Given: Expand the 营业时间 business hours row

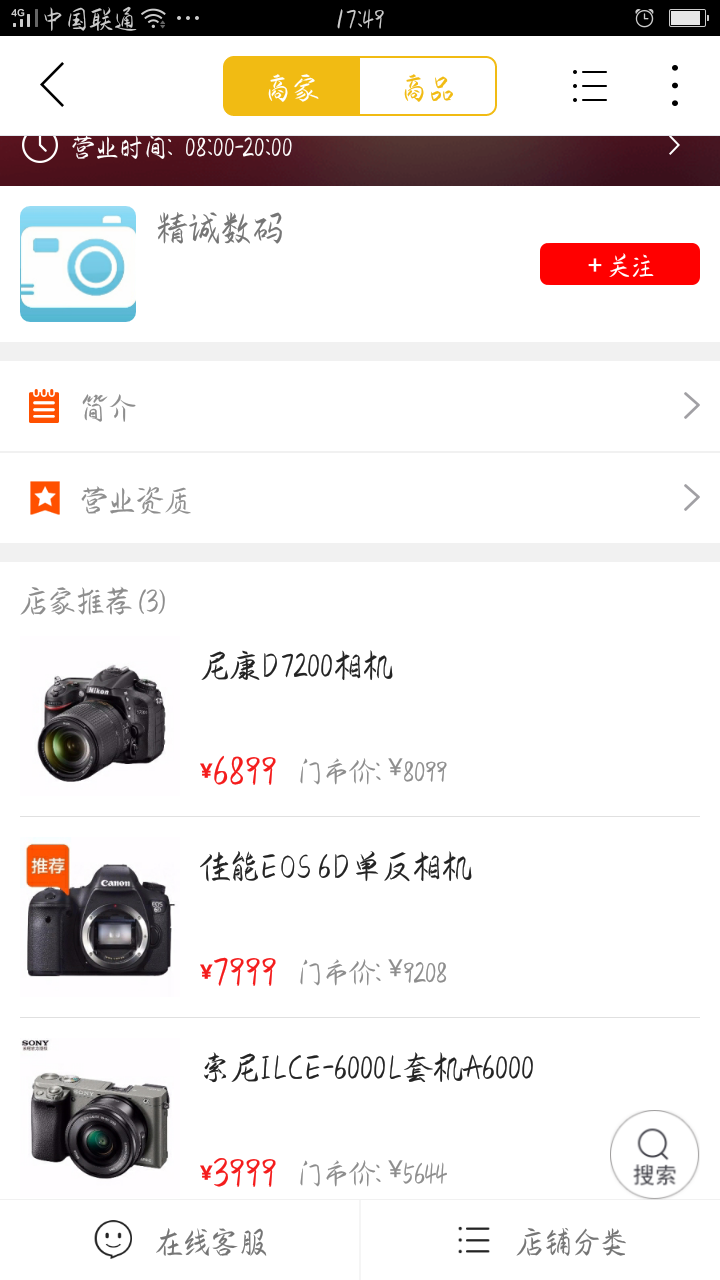Looking at the screenshot, I should click(360, 148).
